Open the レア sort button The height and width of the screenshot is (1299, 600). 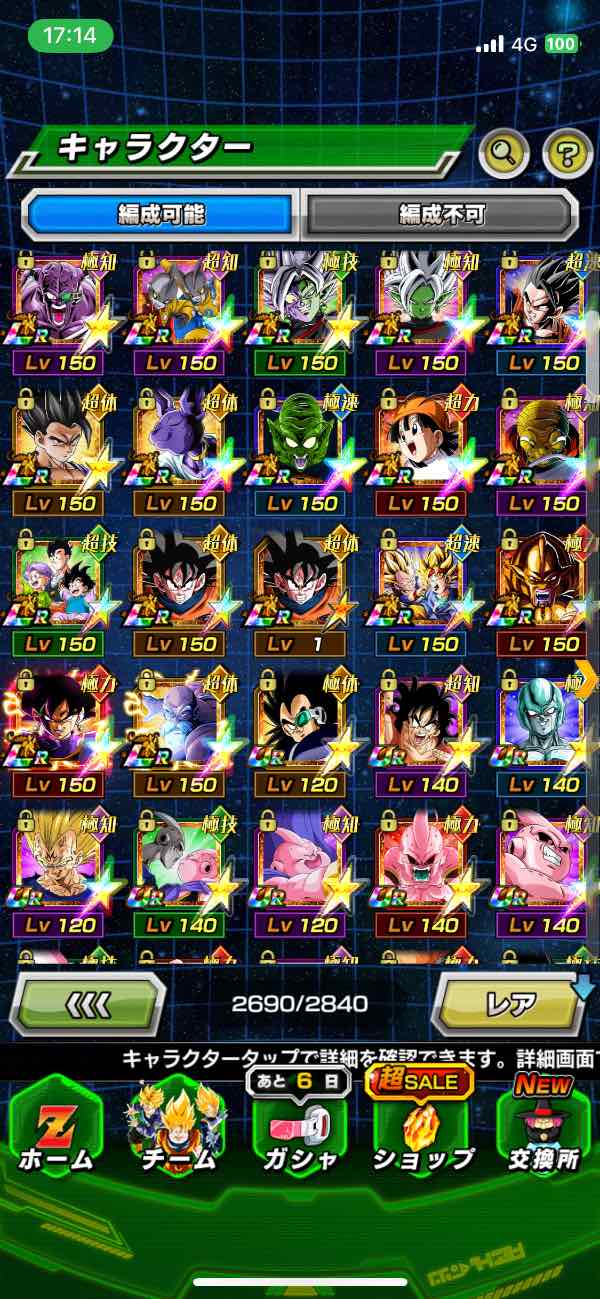(x=510, y=1002)
